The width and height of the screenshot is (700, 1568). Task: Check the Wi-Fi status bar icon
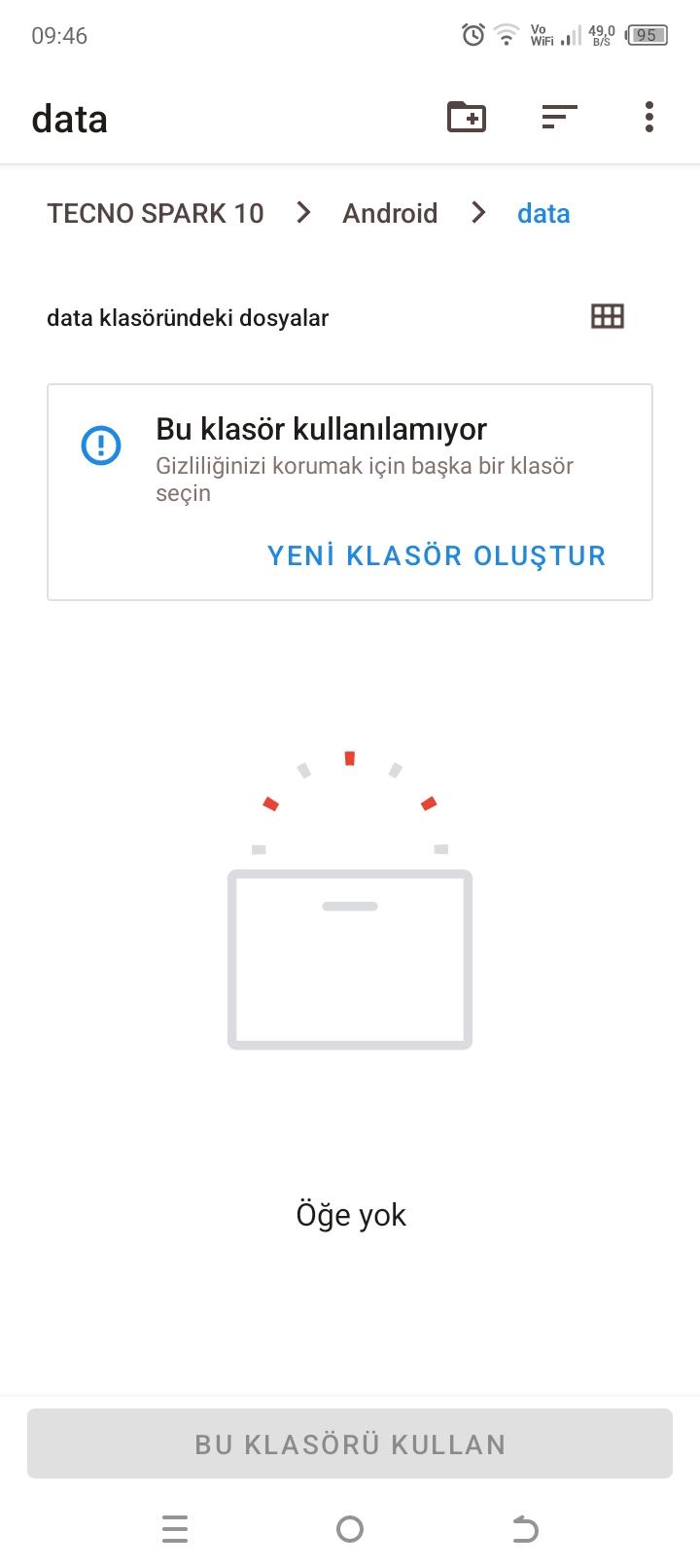(x=507, y=35)
